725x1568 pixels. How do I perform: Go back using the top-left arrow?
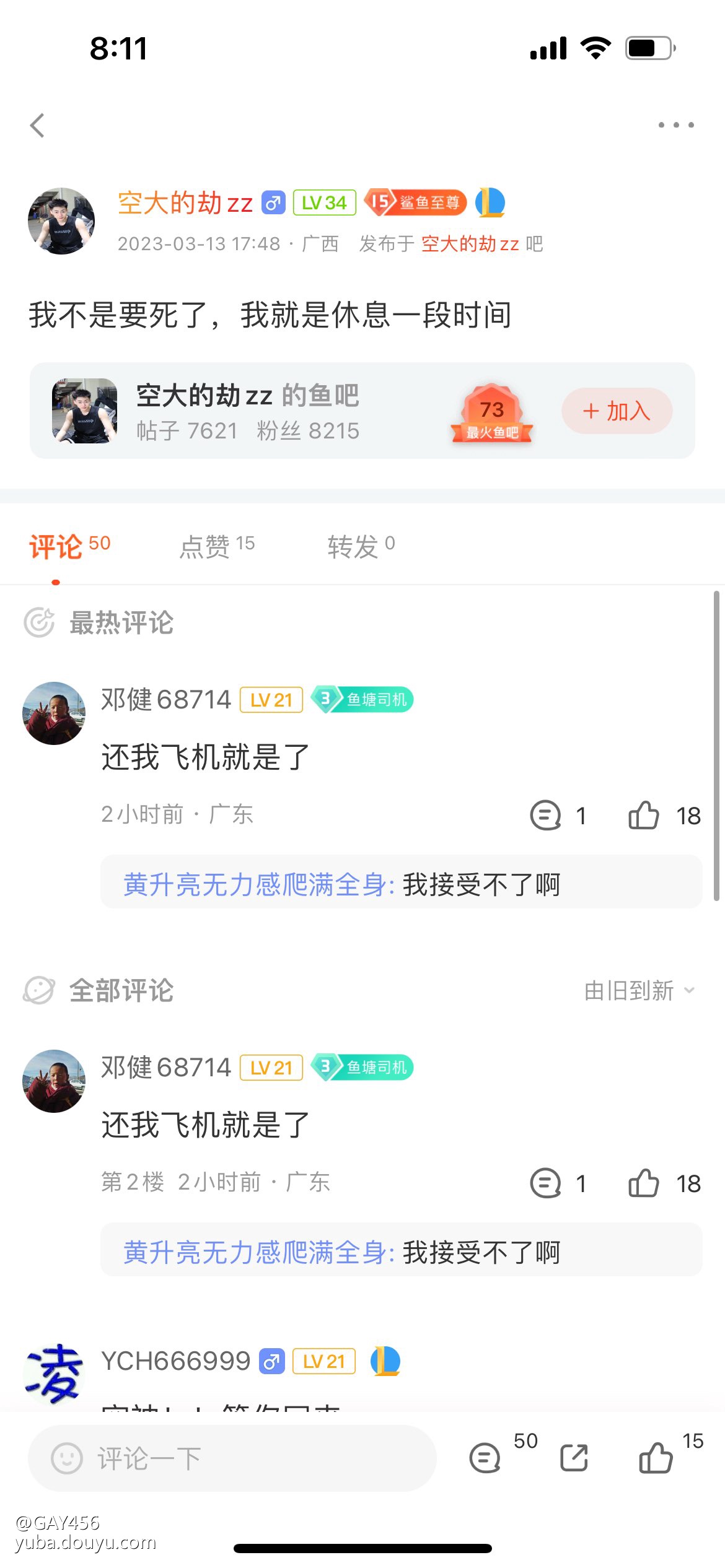tap(38, 125)
